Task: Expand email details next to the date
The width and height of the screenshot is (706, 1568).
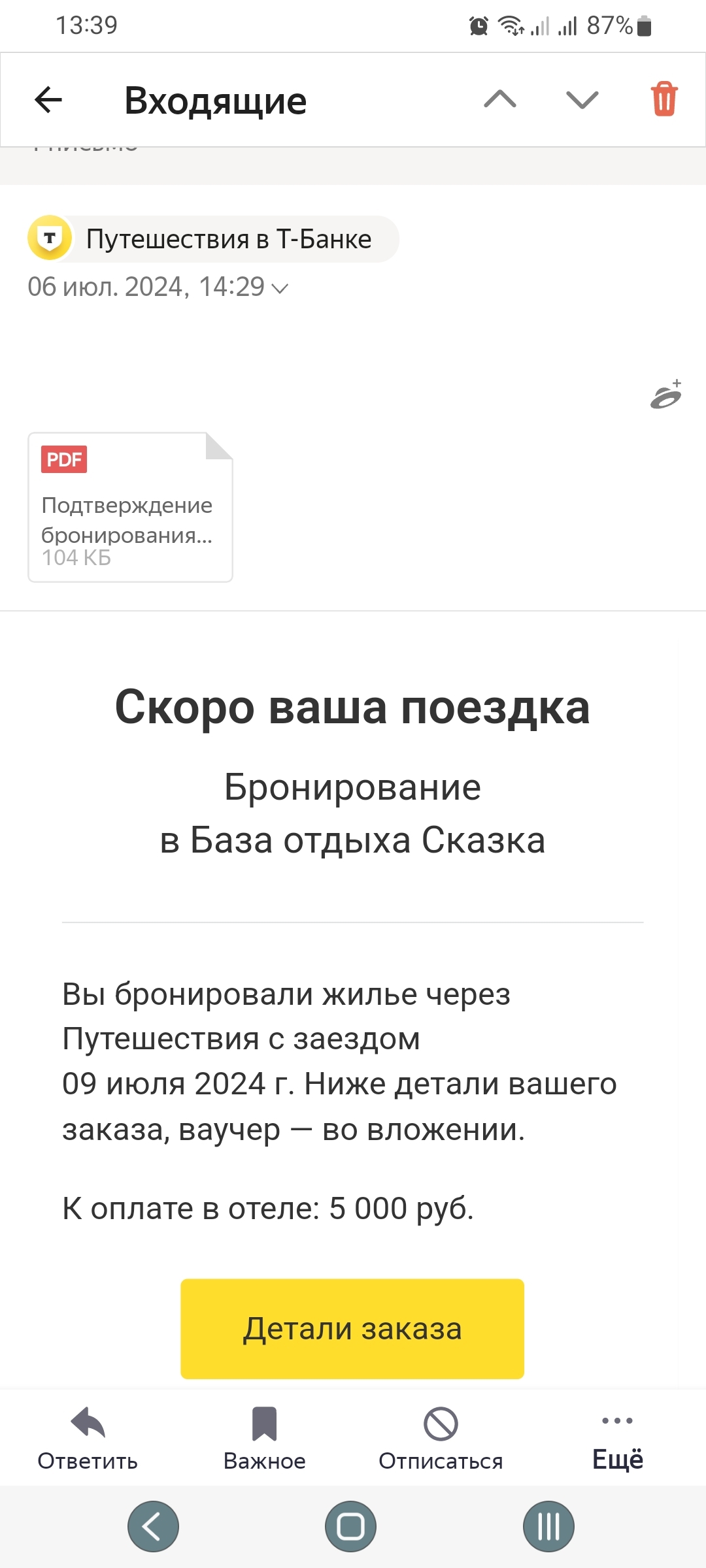Action: 280,288
